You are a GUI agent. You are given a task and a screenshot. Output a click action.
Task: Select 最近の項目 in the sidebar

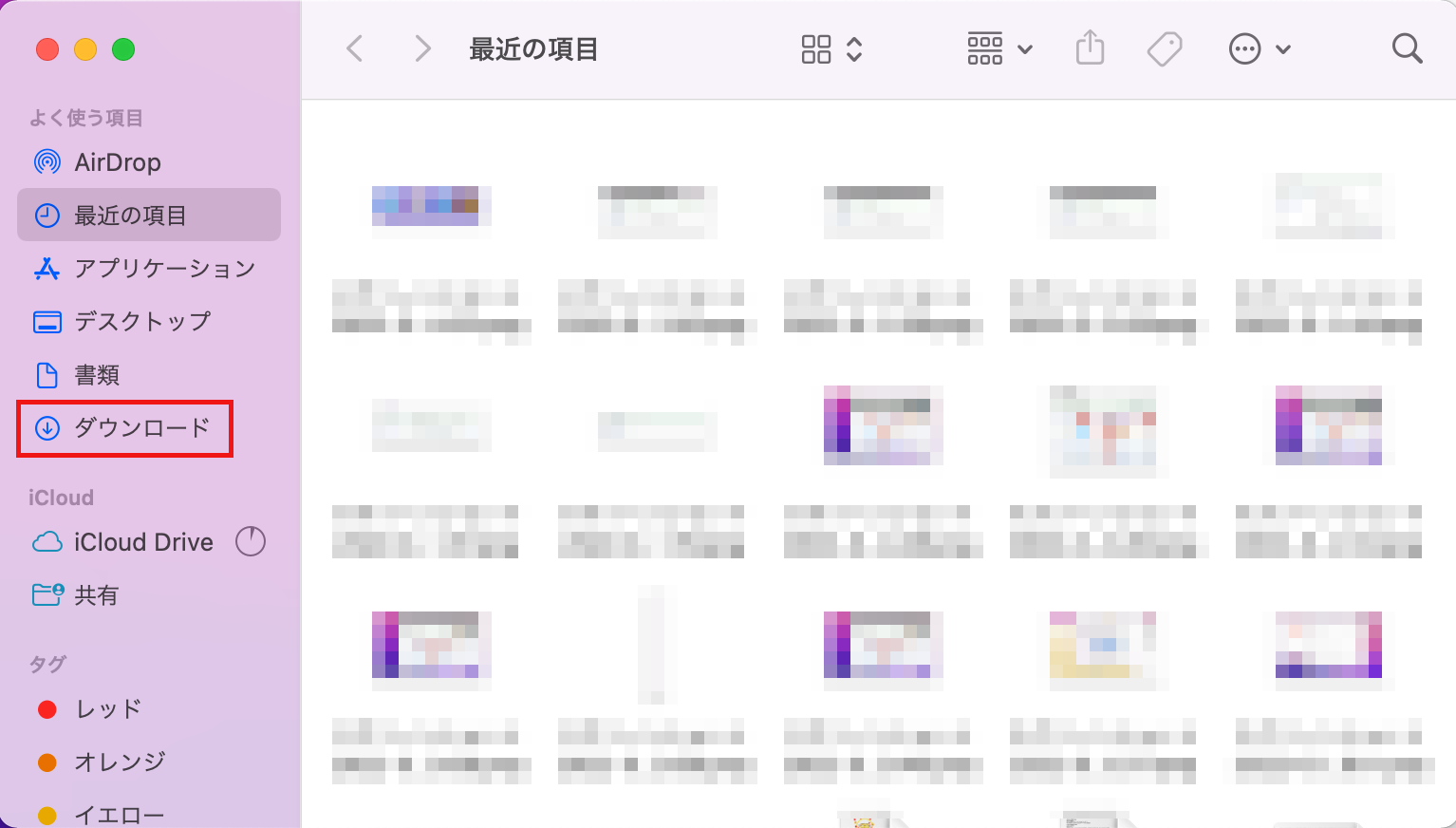click(x=130, y=216)
